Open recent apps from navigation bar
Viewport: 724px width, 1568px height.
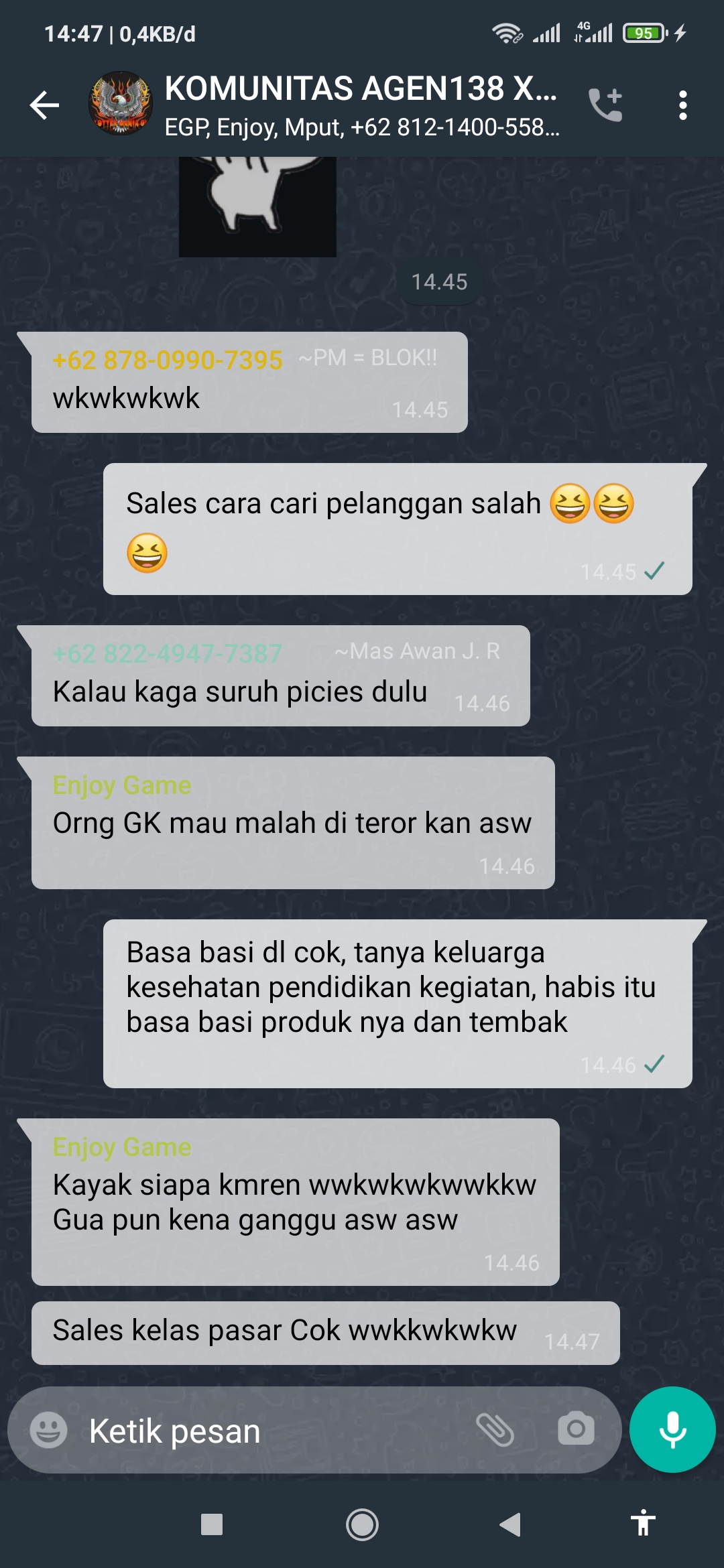pos(212,1525)
